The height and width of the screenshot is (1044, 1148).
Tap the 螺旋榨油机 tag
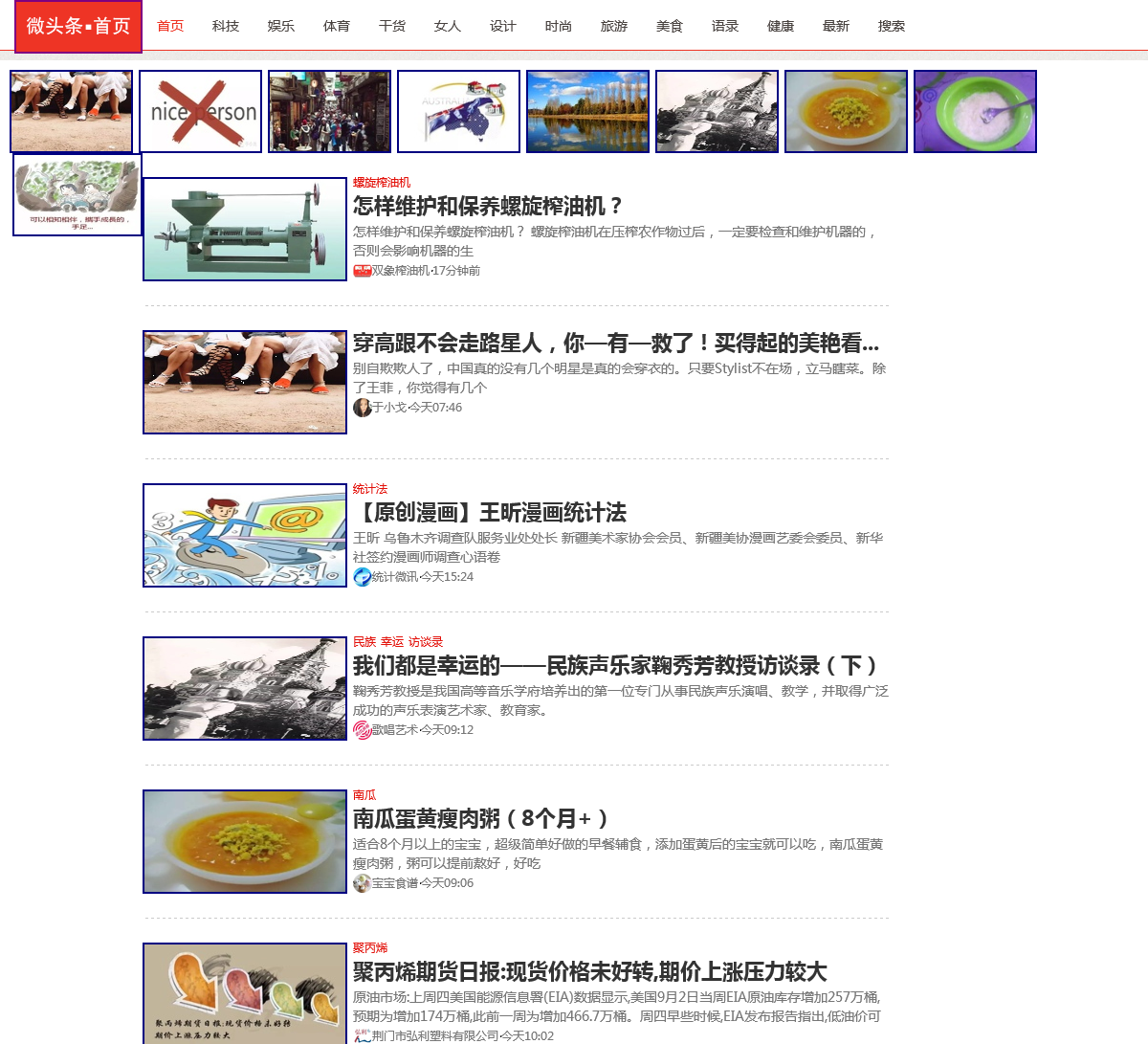(x=381, y=183)
